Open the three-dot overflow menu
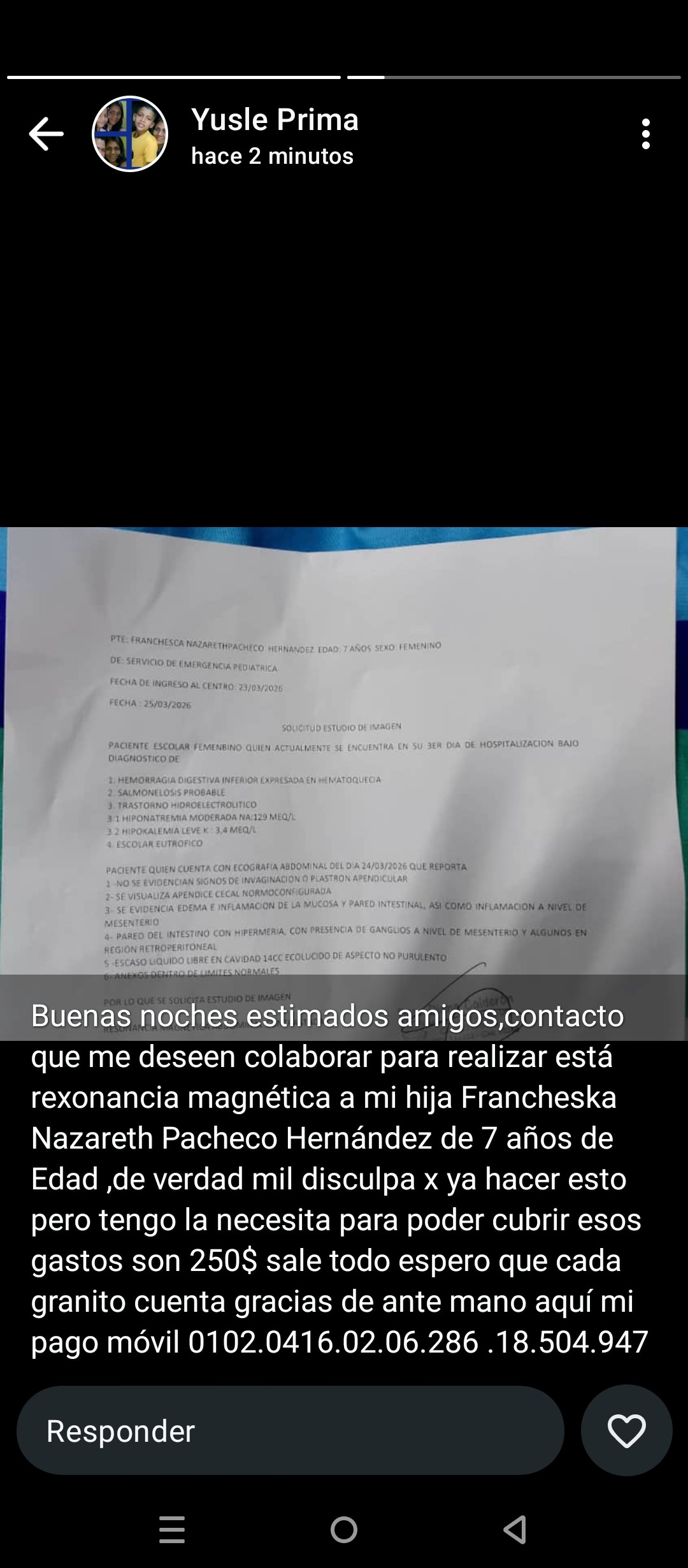The height and width of the screenshot is (1568, 688). [645, 134]
